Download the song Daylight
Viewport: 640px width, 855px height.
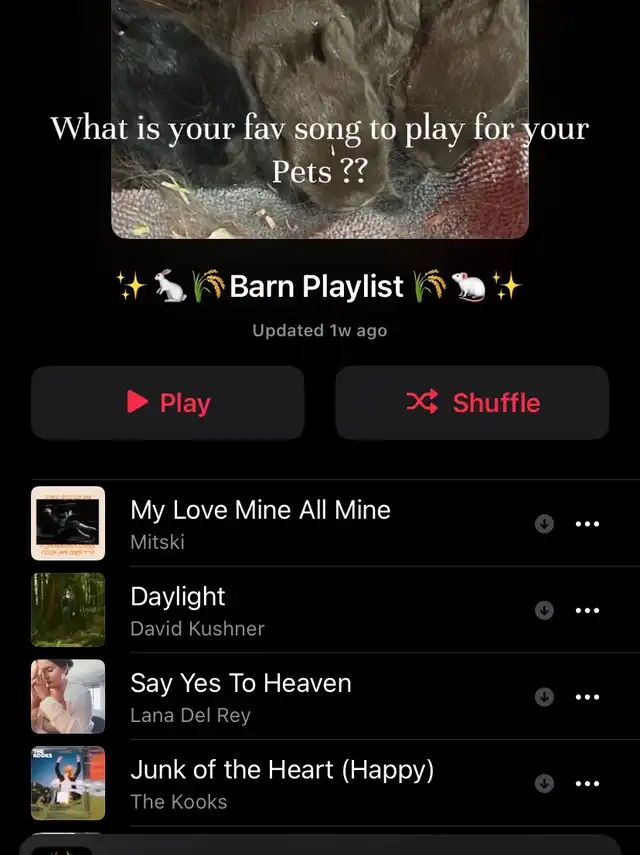pyautogui.click(x=544, y=610)
